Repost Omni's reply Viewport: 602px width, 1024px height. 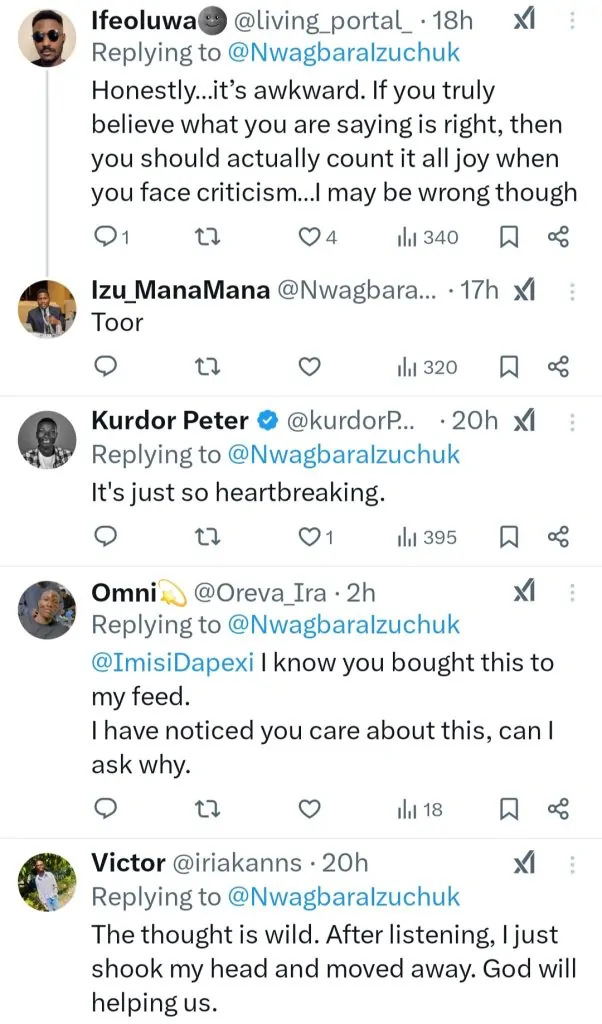205,809
